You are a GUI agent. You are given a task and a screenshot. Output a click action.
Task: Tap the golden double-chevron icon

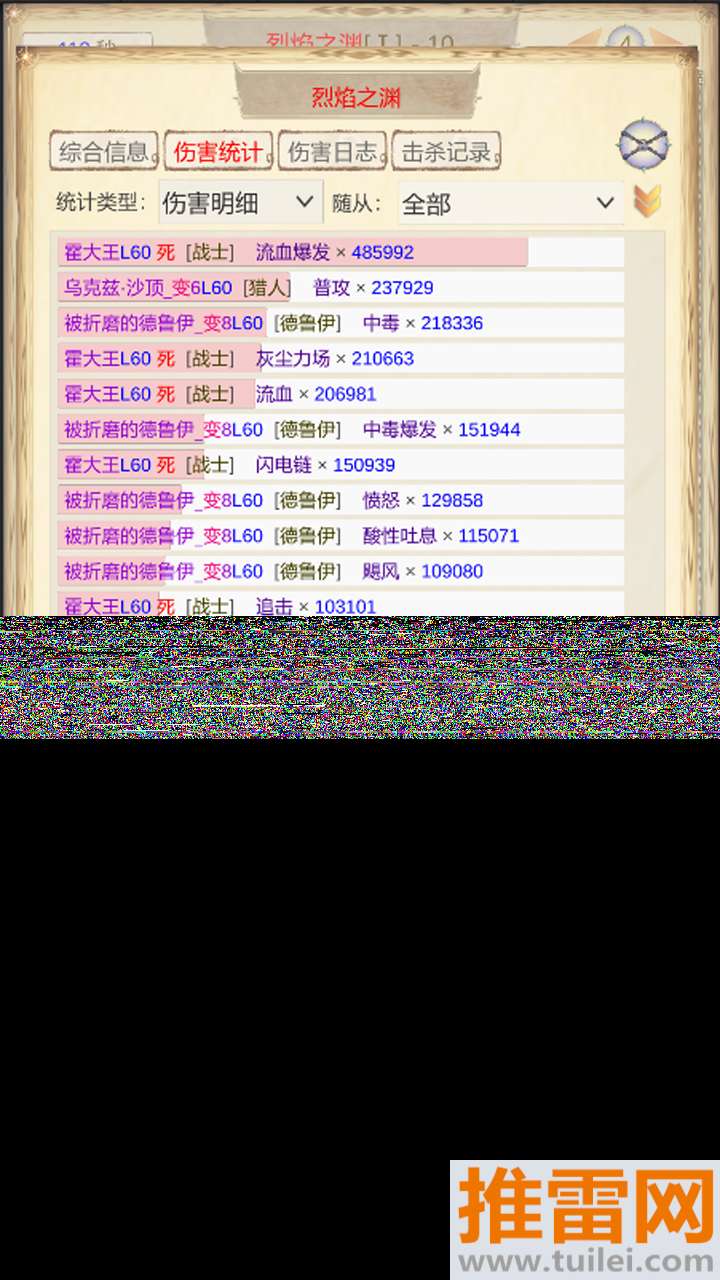point(647,202)
